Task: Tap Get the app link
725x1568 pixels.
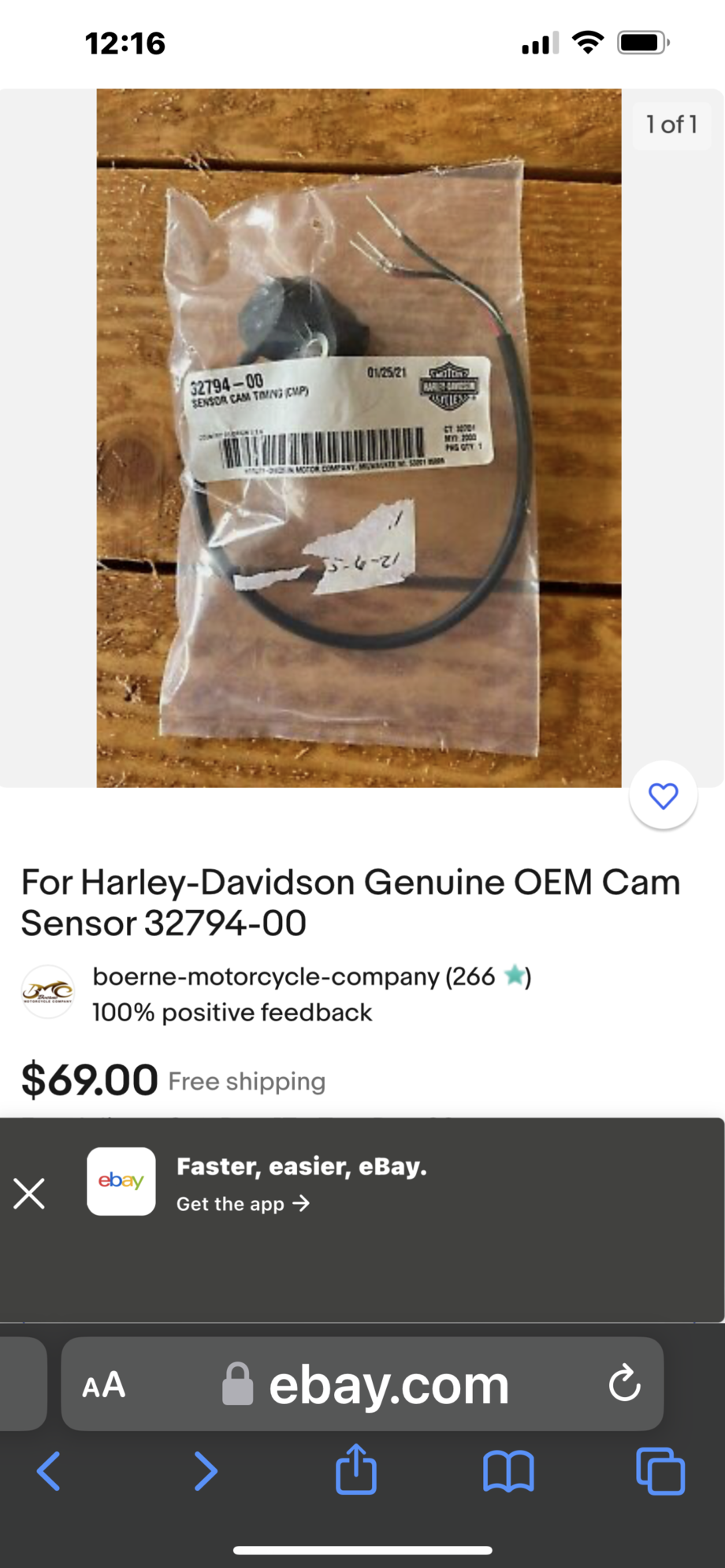Action: tap(243, 1204)
